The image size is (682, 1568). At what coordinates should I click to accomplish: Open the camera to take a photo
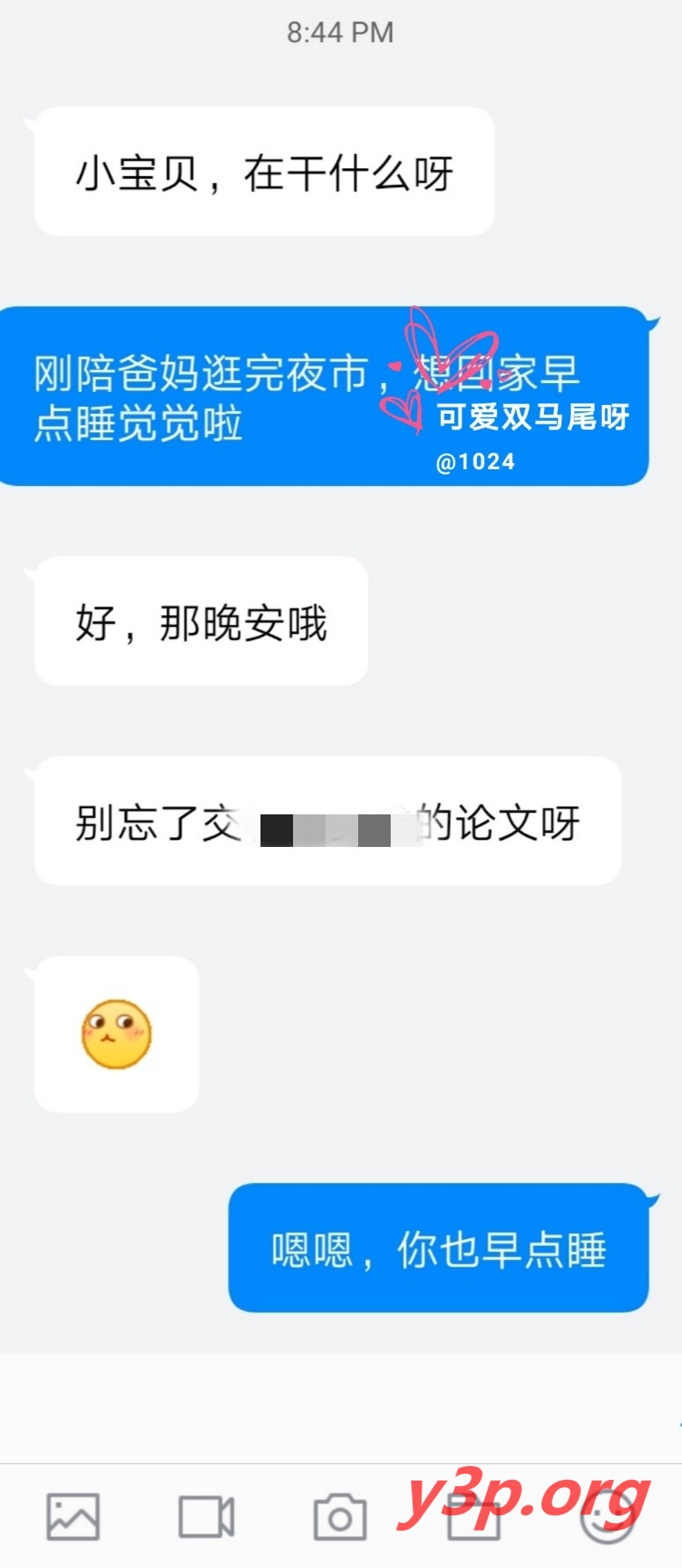pyautogui.click(x=340, y=1517)
